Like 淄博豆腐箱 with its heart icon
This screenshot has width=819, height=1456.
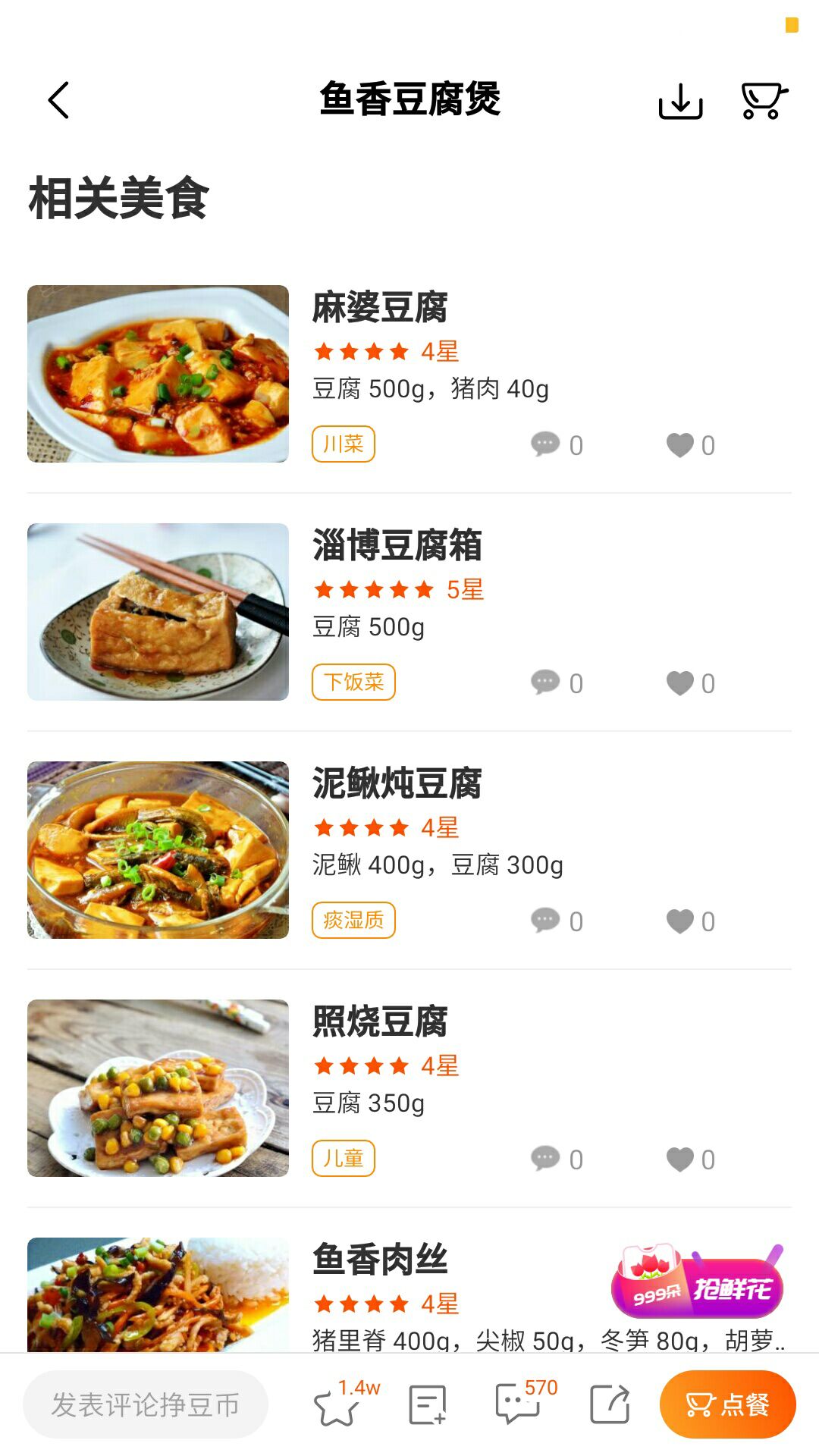pyautogui.click(x=681, y=682)
